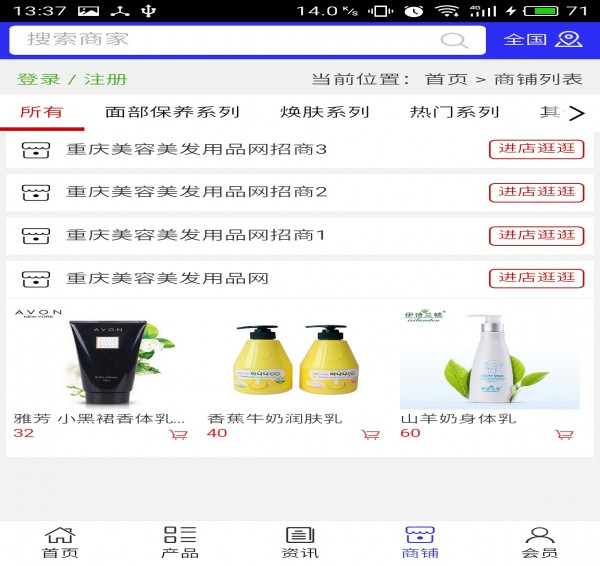
Task: Switch to the 产品 bottom tab
Action: click(180, 542)
